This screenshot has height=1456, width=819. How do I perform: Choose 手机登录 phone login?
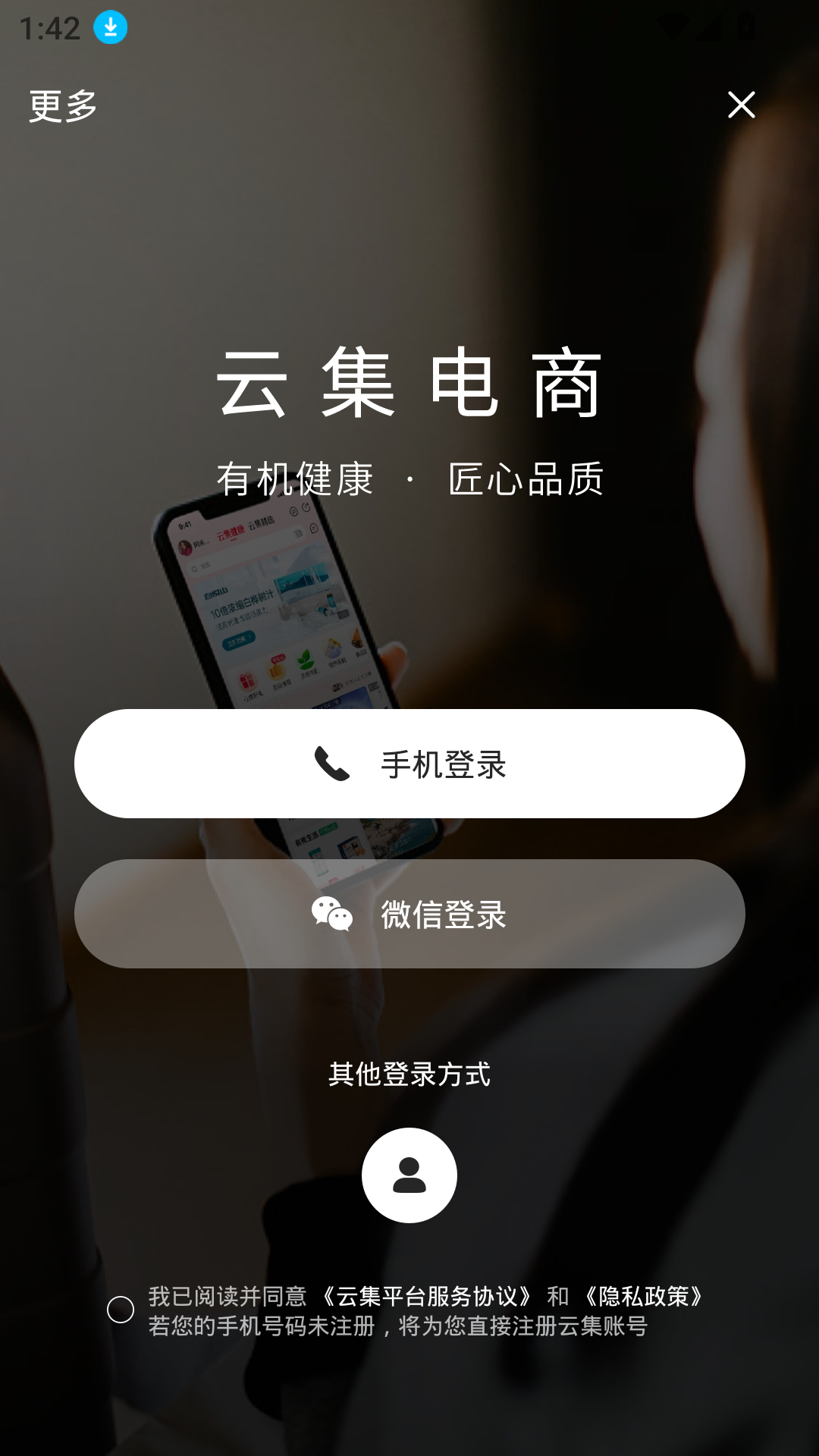coord(409,764)
